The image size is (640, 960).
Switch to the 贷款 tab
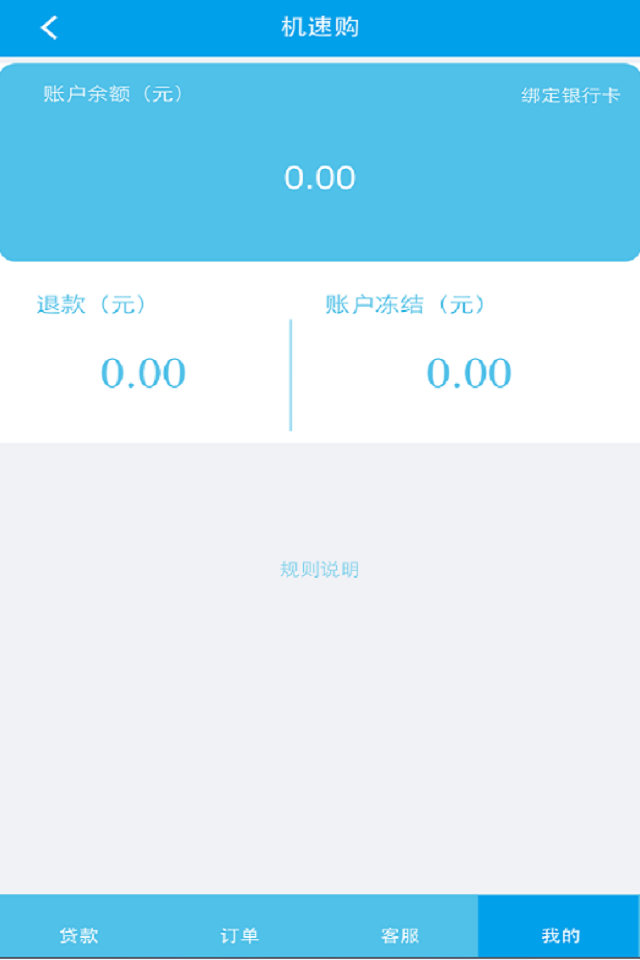click(79, 935)
